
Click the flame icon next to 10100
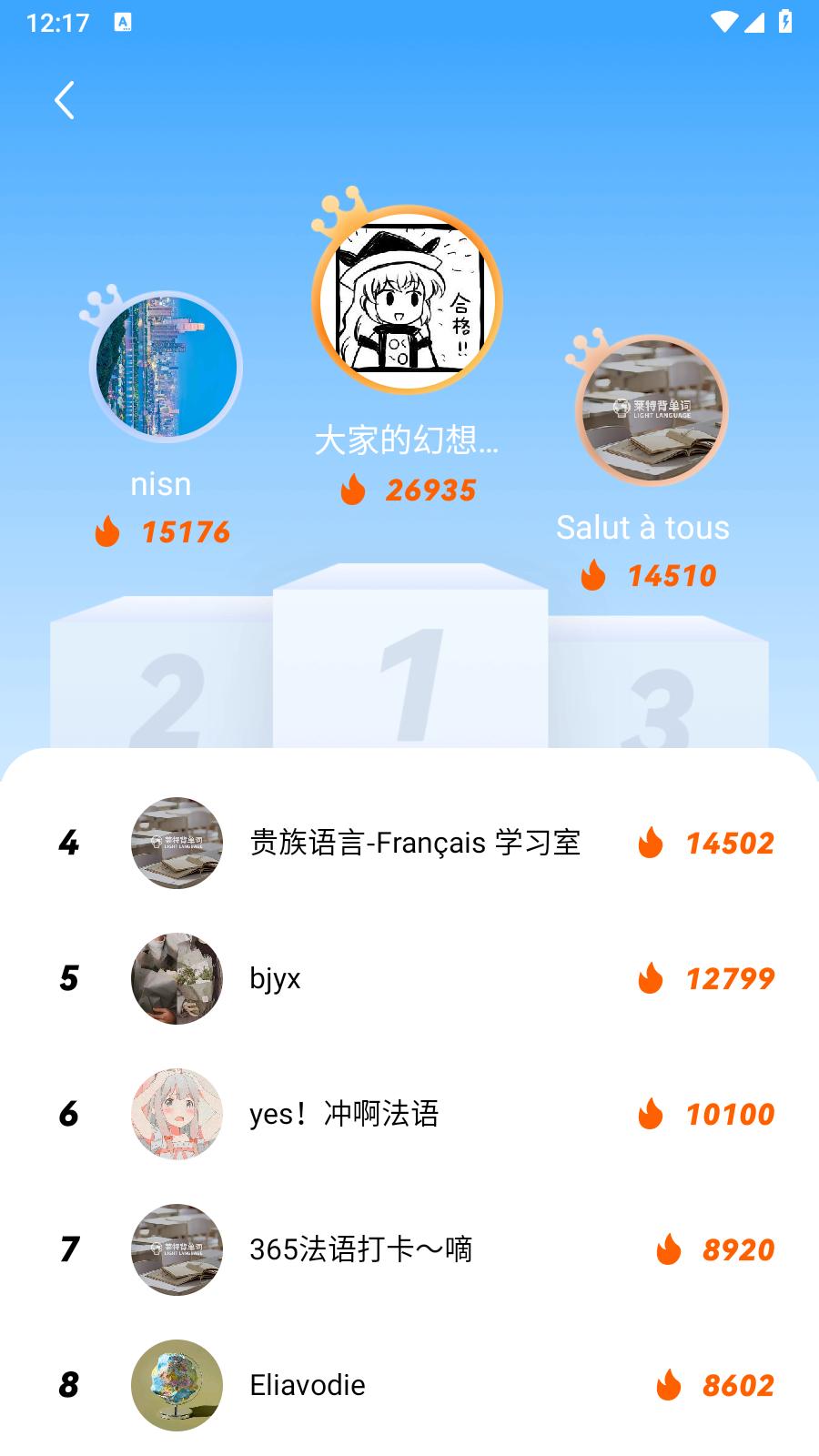coord(652,1115)
